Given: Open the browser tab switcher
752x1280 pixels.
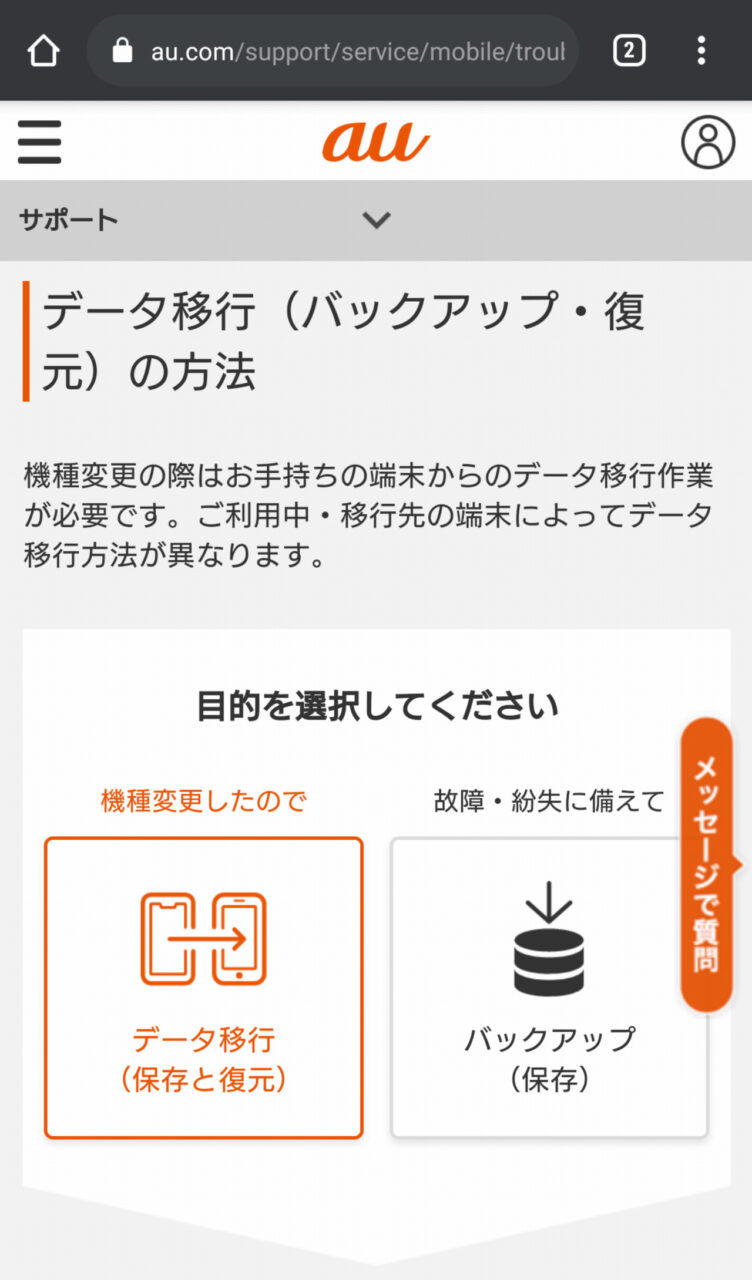Looking at the screenshot, I should coord(628,50).
